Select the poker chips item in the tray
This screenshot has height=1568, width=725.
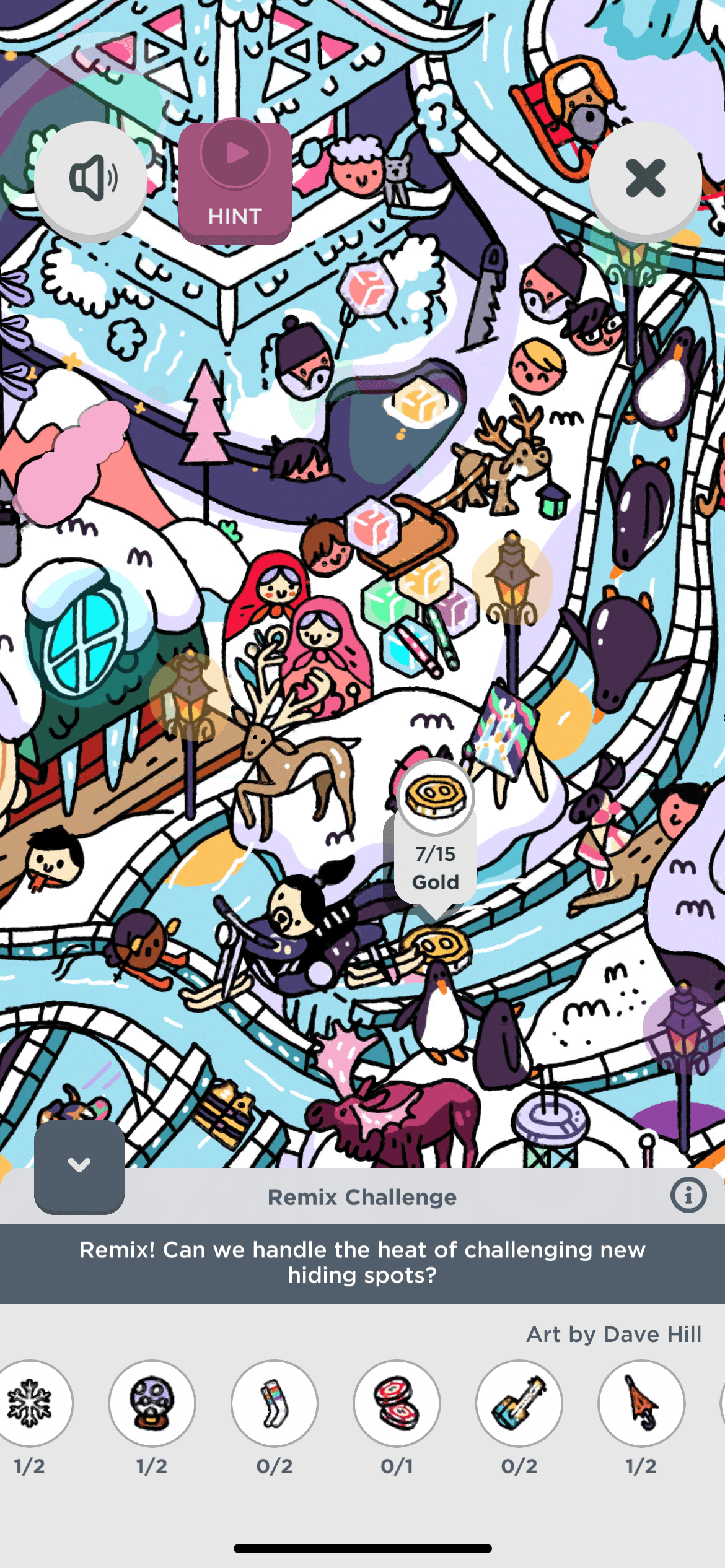397,1403
